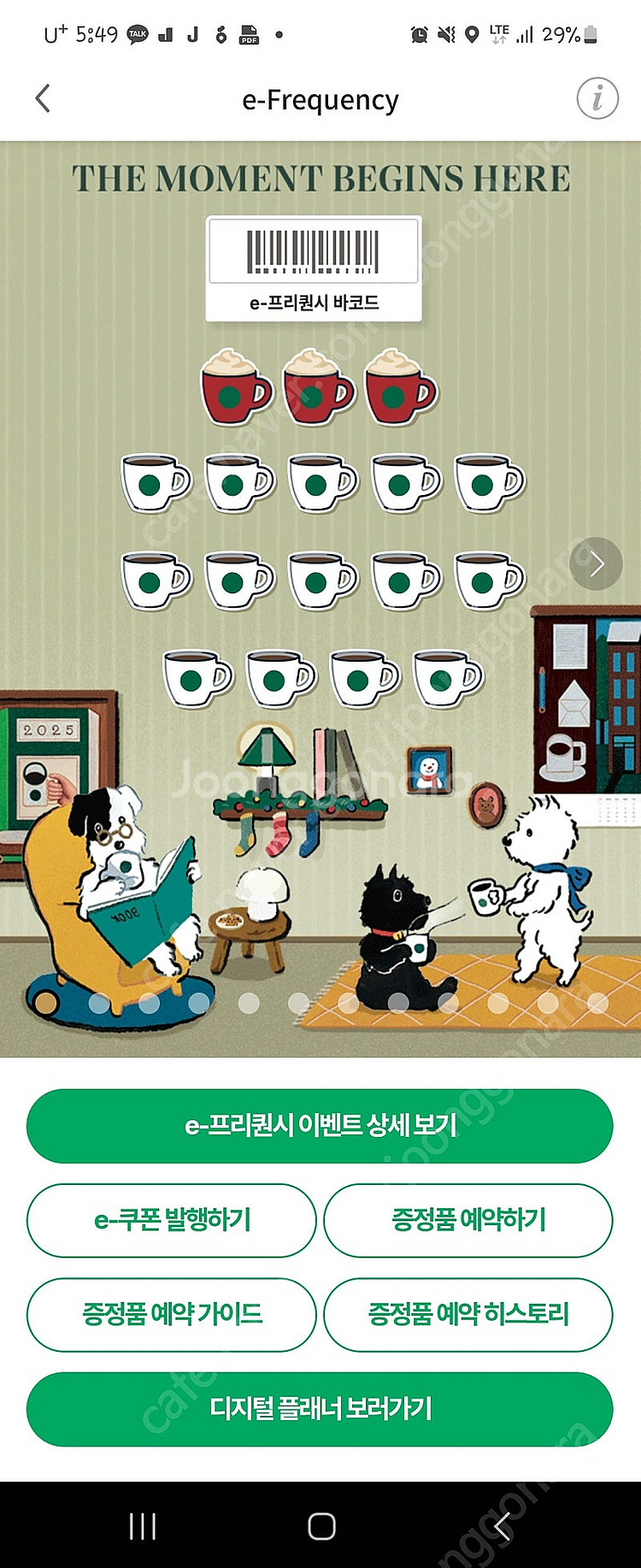Open the system recent apps button

point(142,1526)
